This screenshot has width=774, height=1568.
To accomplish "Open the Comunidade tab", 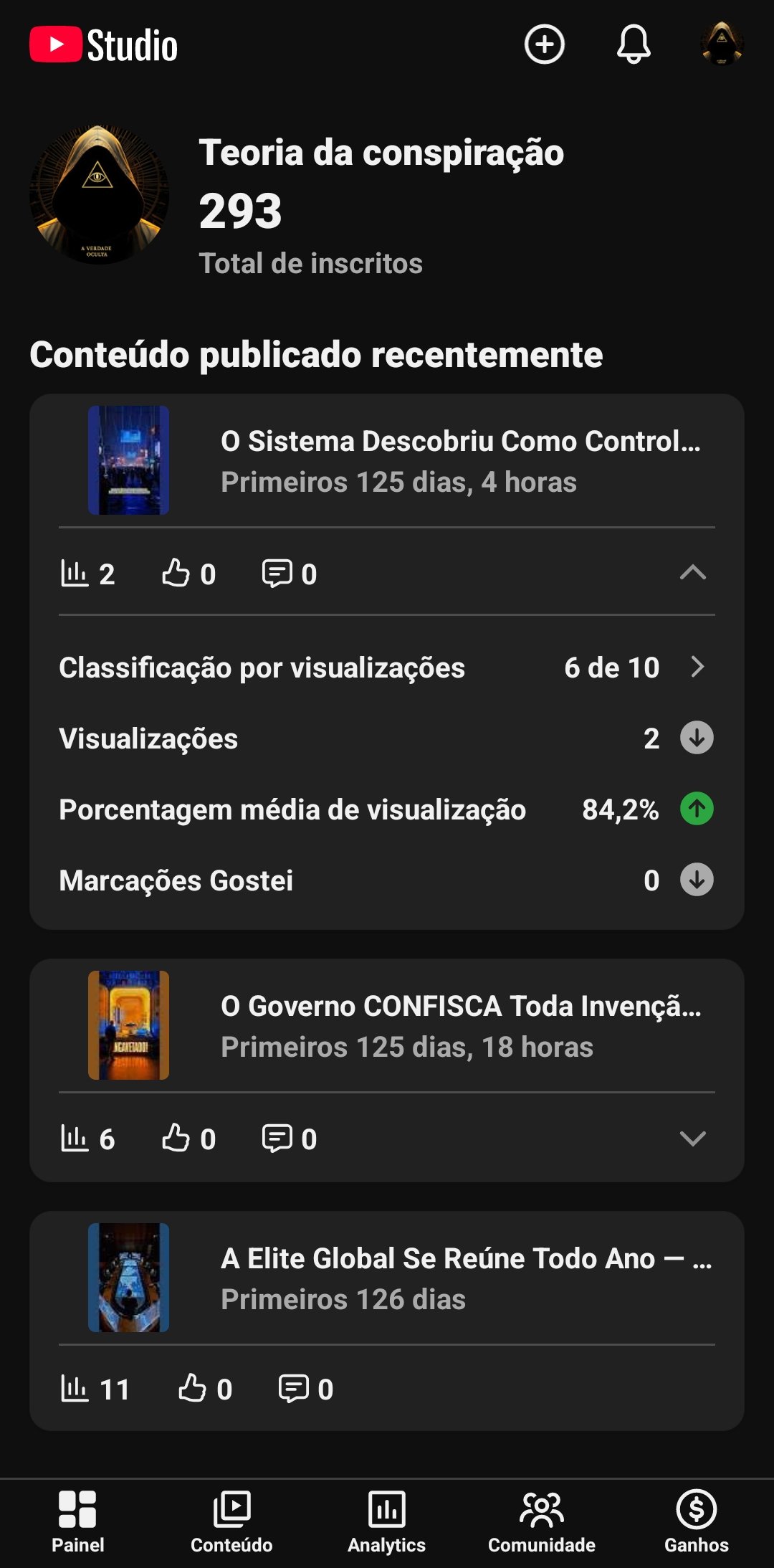I will pos(542,1521).
